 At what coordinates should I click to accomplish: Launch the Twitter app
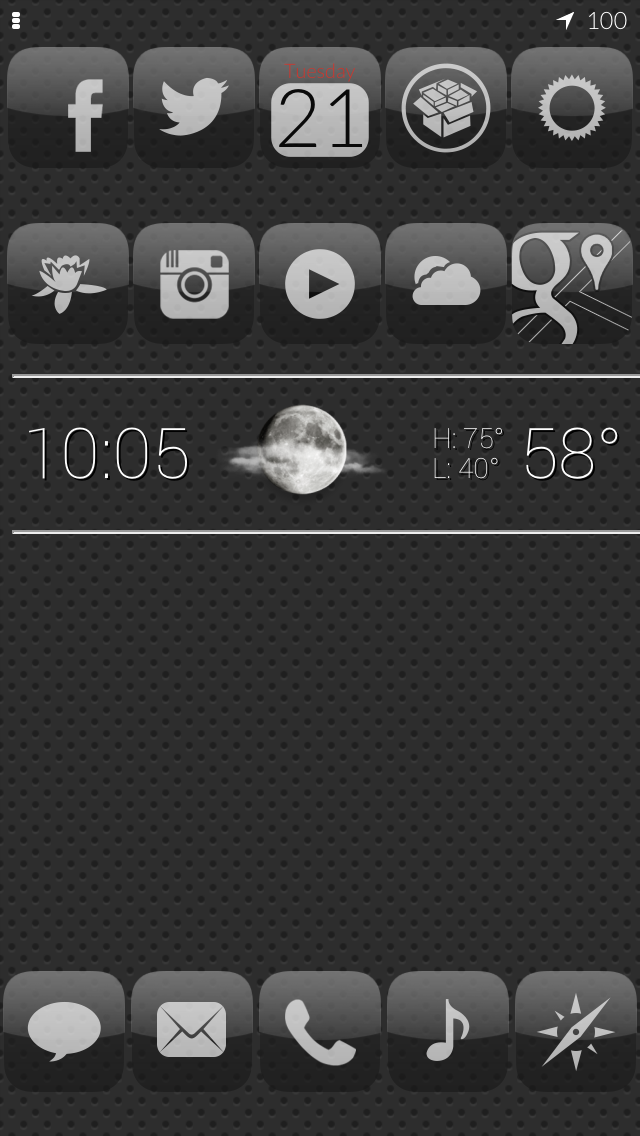pyautogui.click(x=194, y=107)
